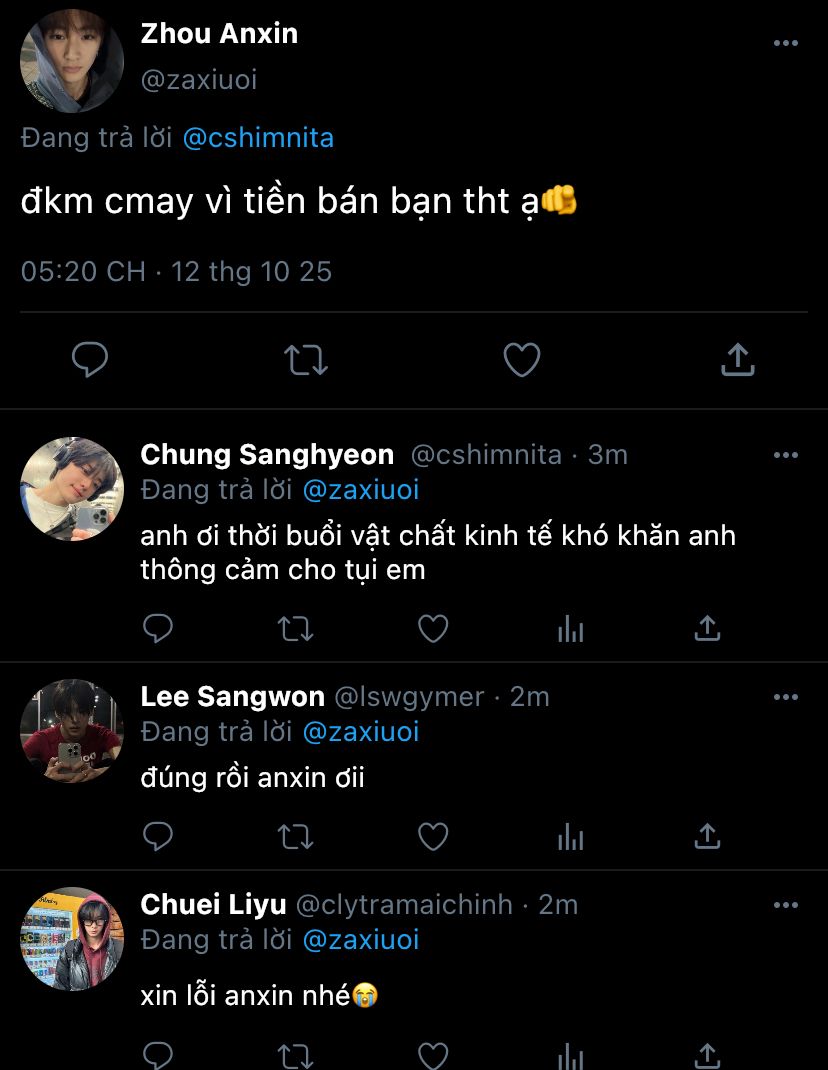The width and height of the screenshot is (828, 1070).
Task: Open overflow menu on Chung Sanghyeon's reply
Action: (786, 455)
